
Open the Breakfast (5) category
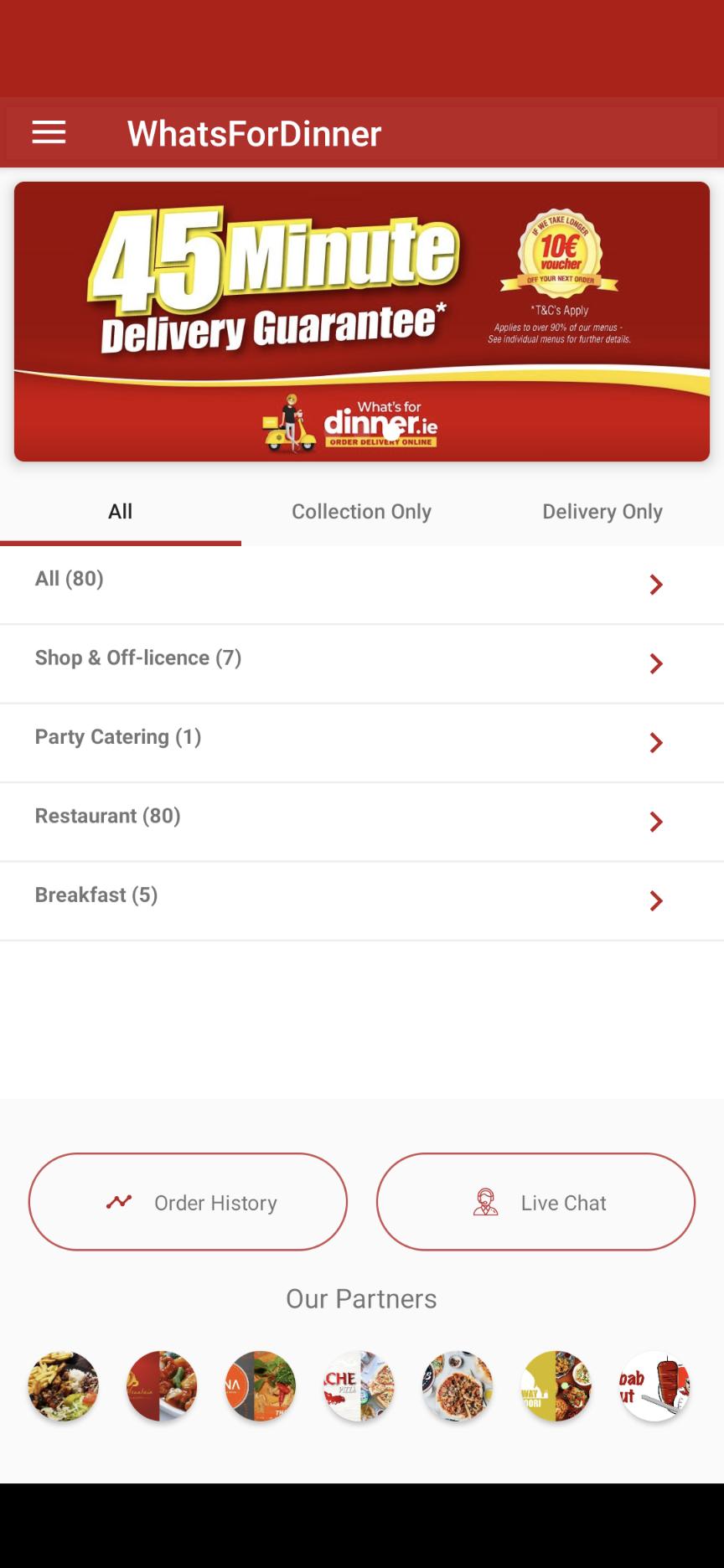[362, 901]
